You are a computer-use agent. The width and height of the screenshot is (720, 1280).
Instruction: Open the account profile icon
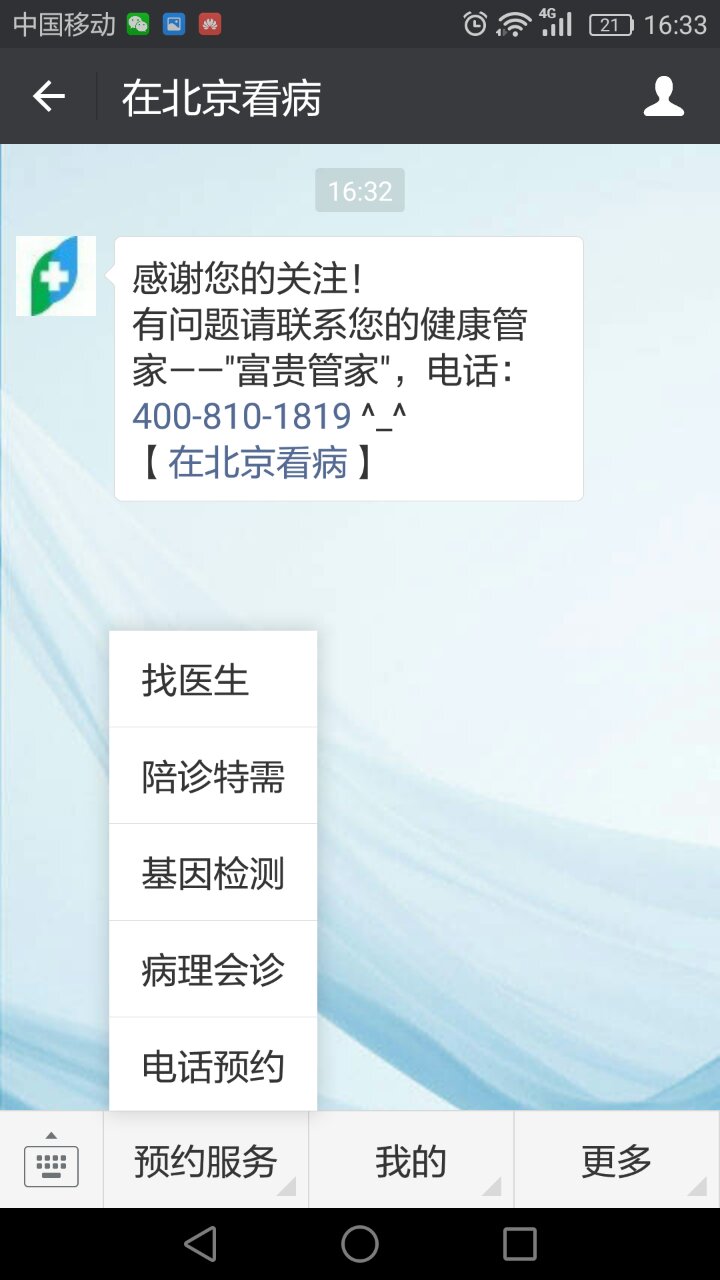pyautogui.click(x=663, y=97)
